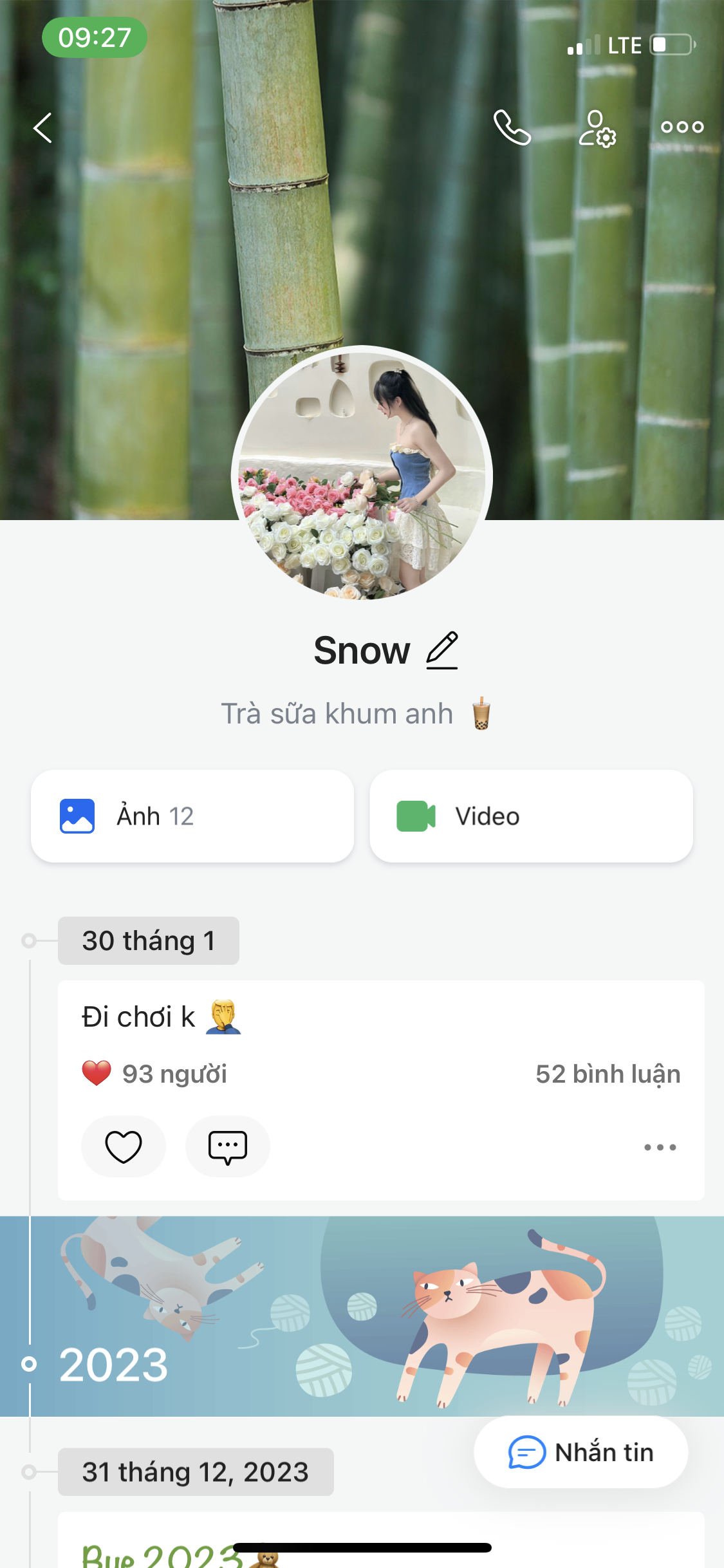
Task: Open Snow's Video collection
Action: (531, 816)
